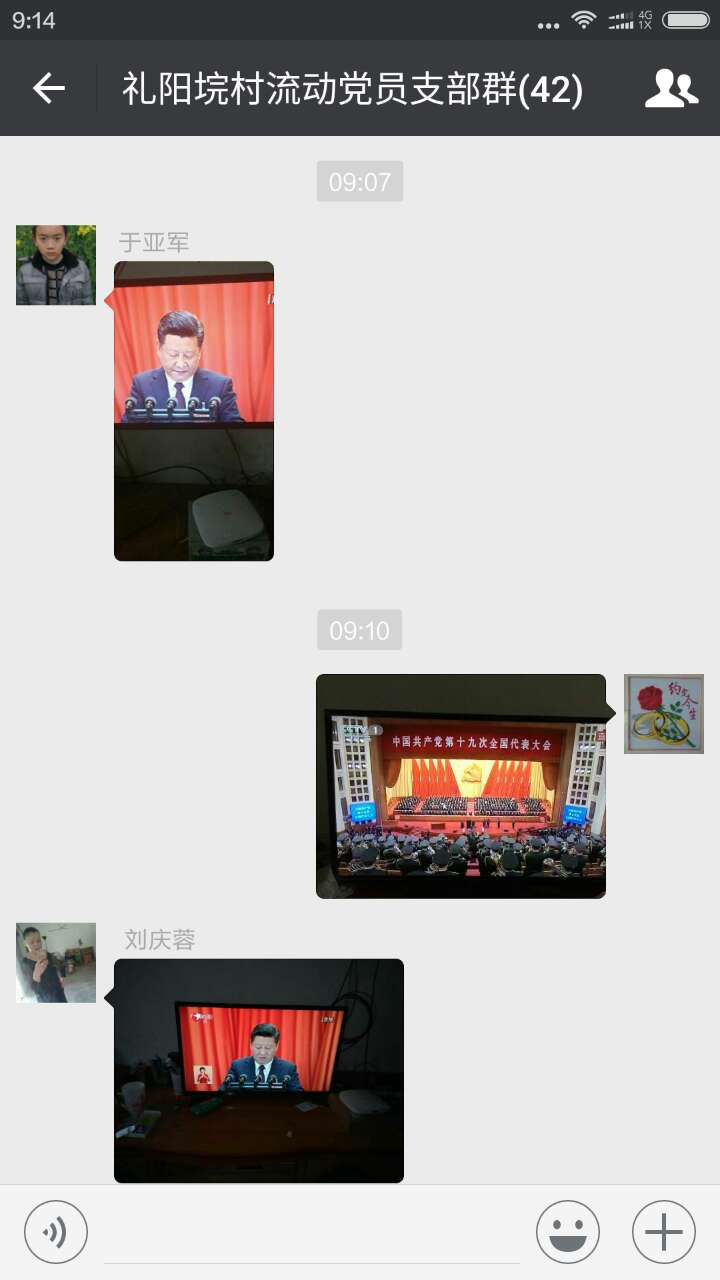This screenshot has height=1280, width=720.
Task: Open the group members info icon
Action: pos(671,89)
